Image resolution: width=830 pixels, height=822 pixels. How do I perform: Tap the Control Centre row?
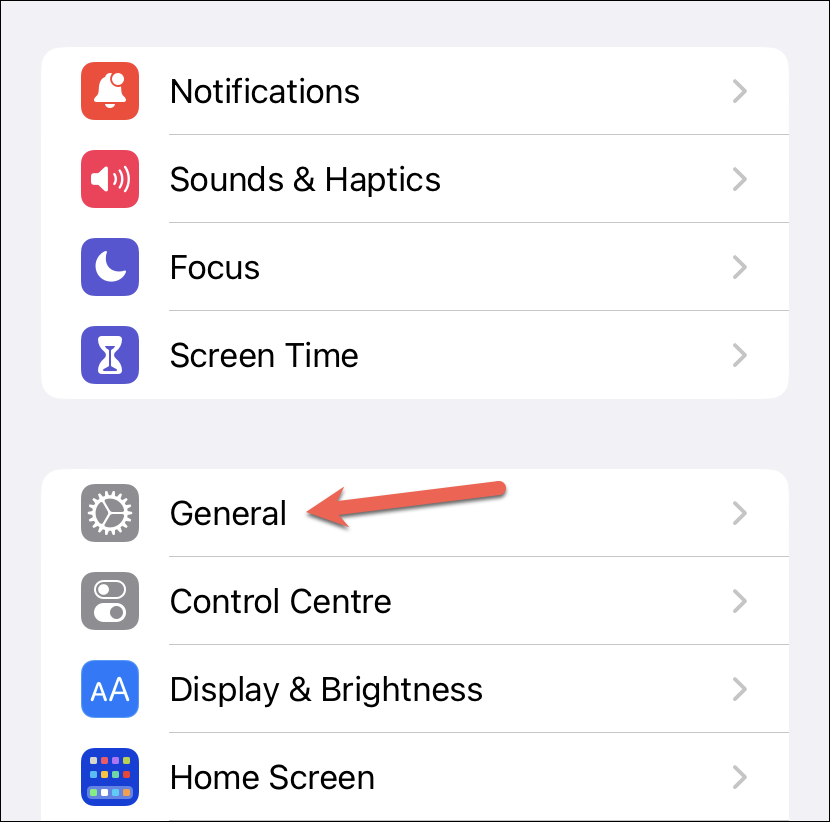pyautogui.click(x=280, y=602)
